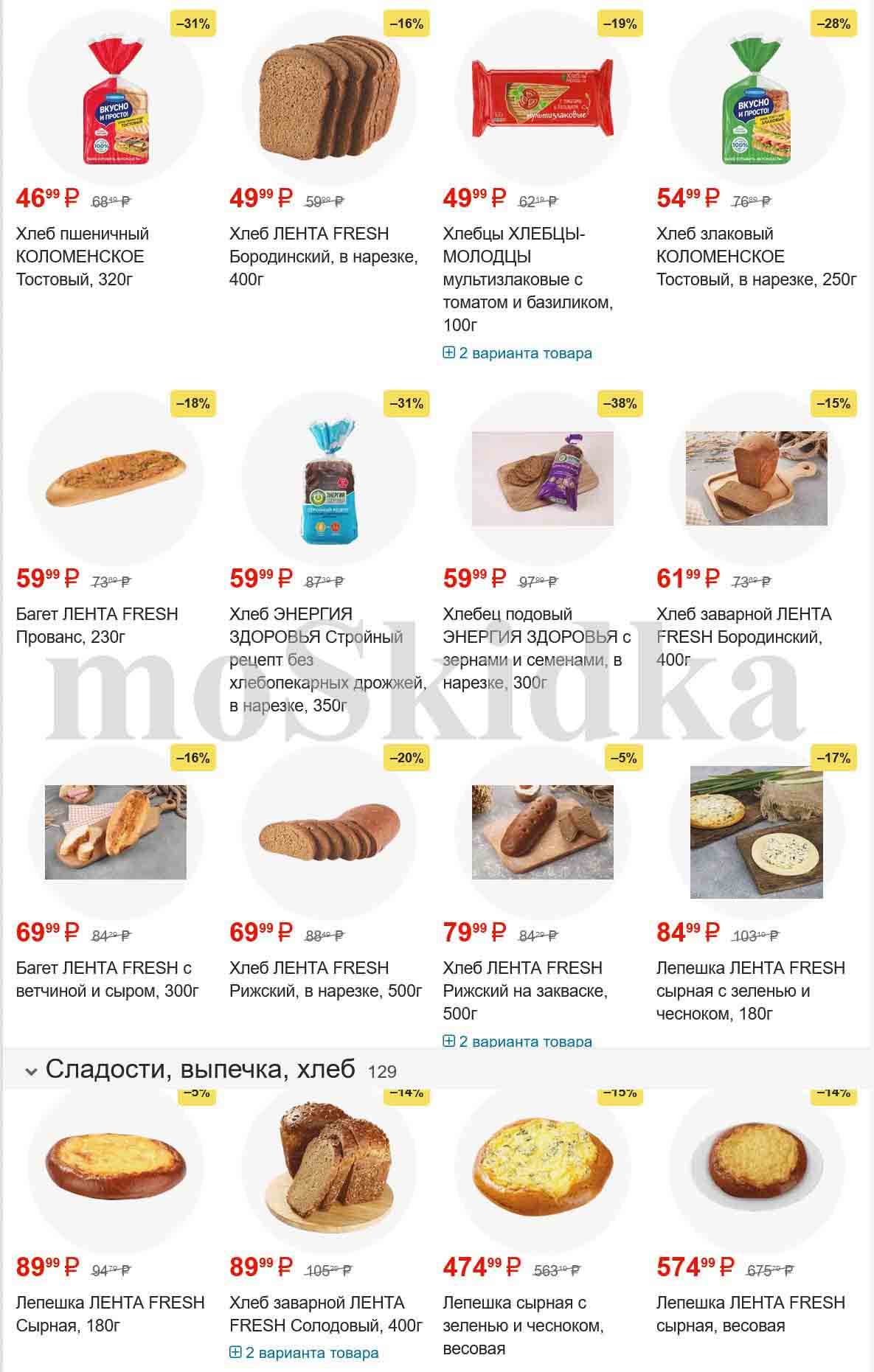Screen dimensions: 874x1372
Task: Select Хлеб злаковый КОЛОМЕНСКОЕ Тостовый 250г
Action: point(756,256)
